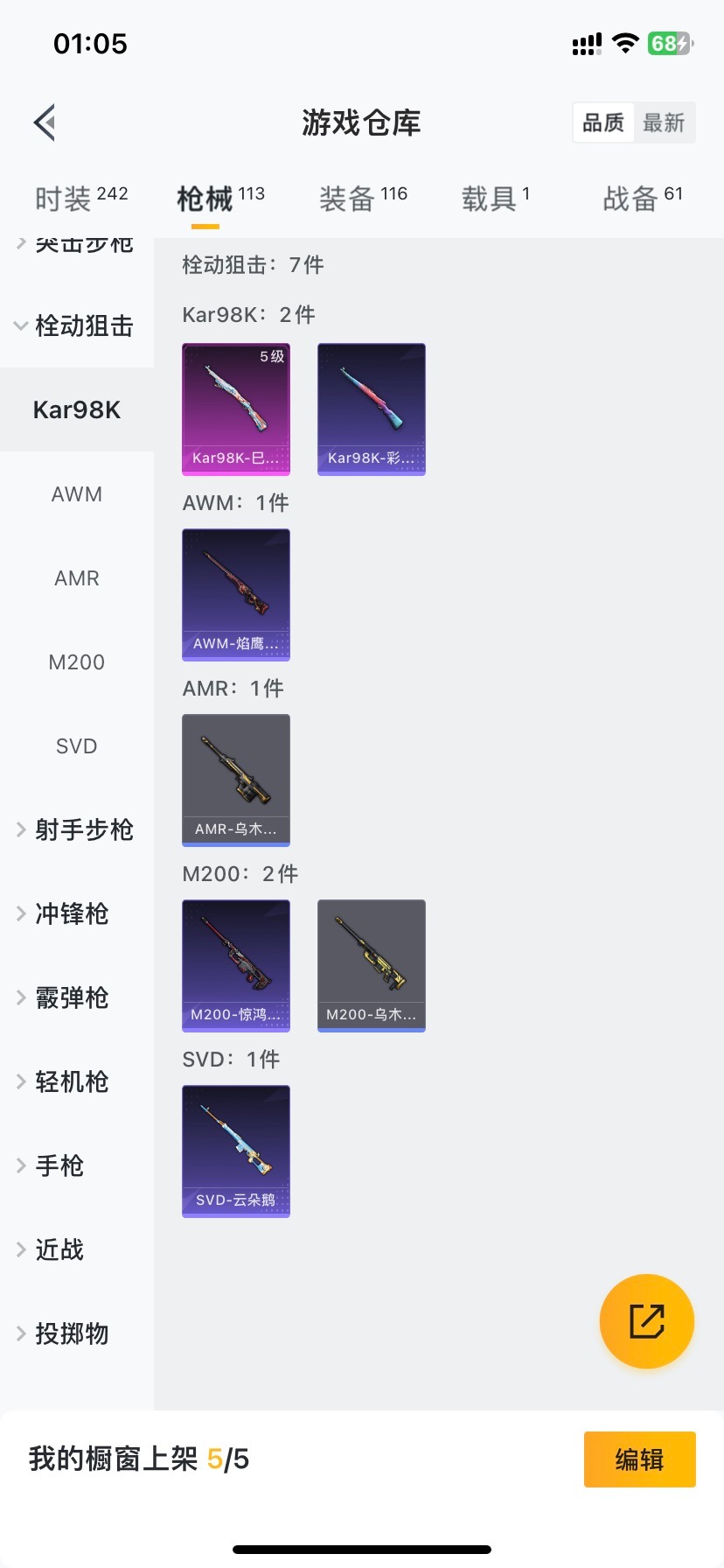Open the AWM-焰鹰 skin card
This screenshot has width=724, height=1568.
[x=236, y=594]
